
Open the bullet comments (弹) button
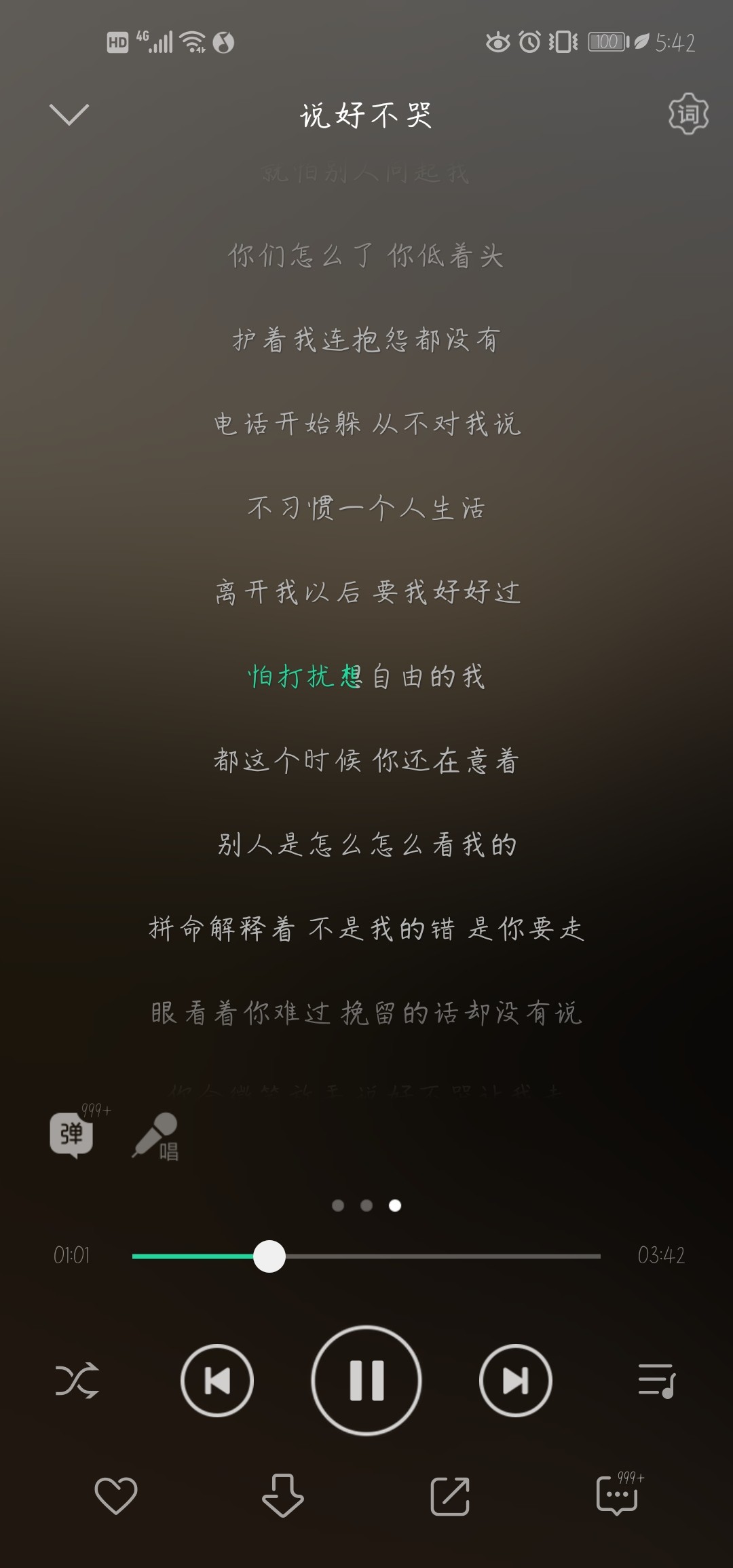click(71, 1134)
